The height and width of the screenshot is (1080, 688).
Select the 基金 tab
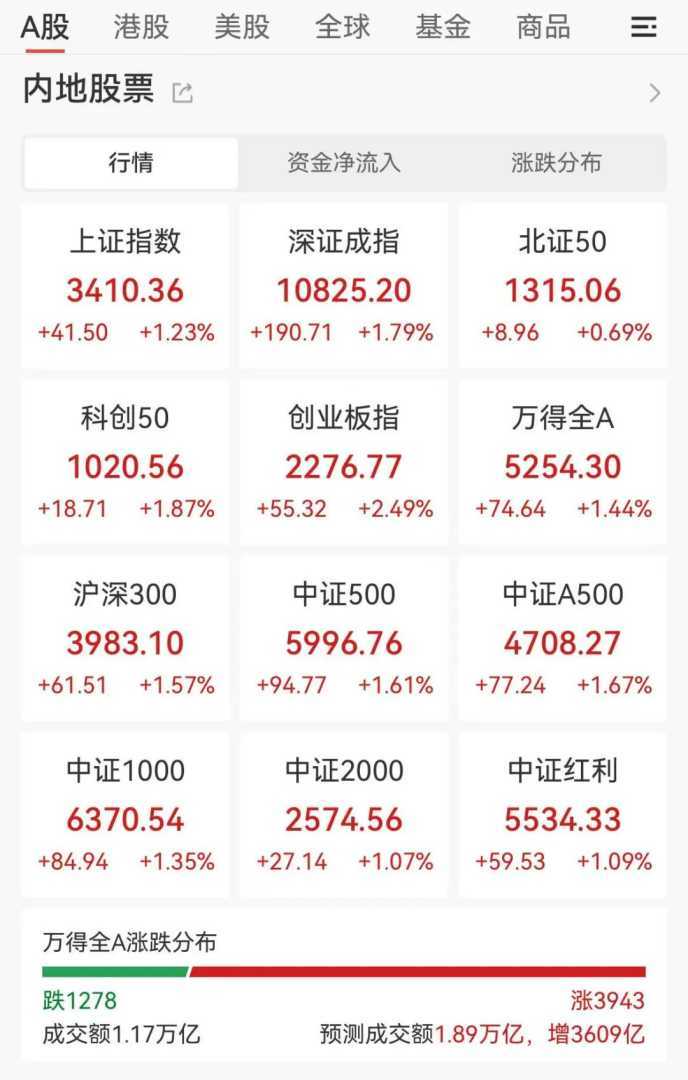443,27
